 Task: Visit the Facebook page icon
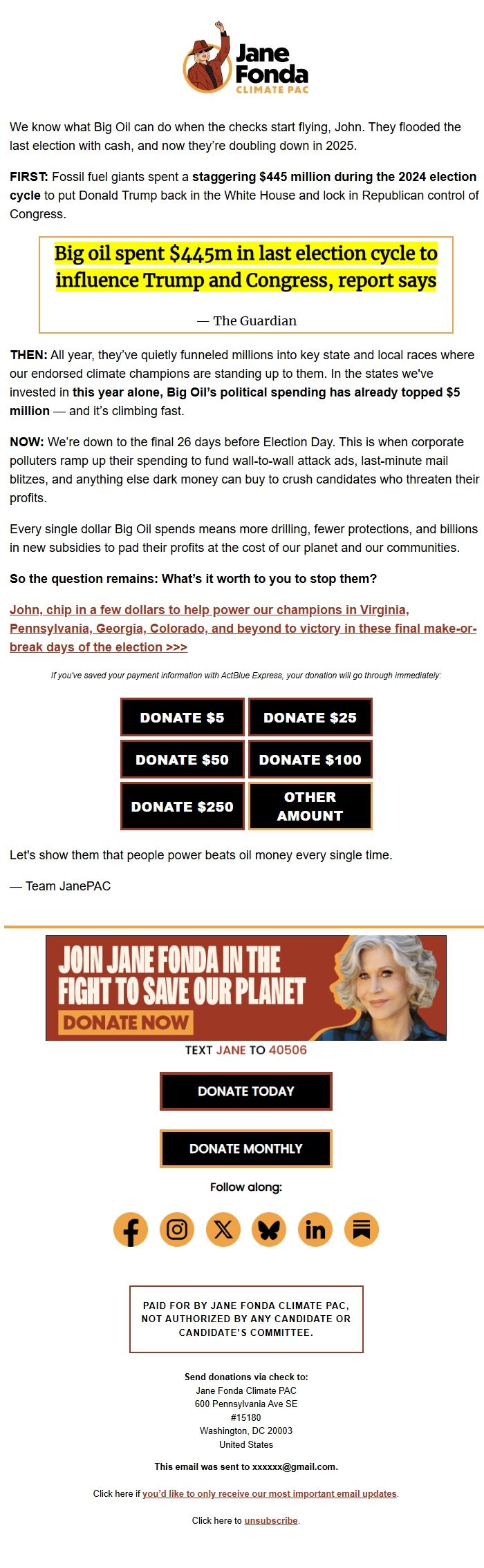point(131,1230)
